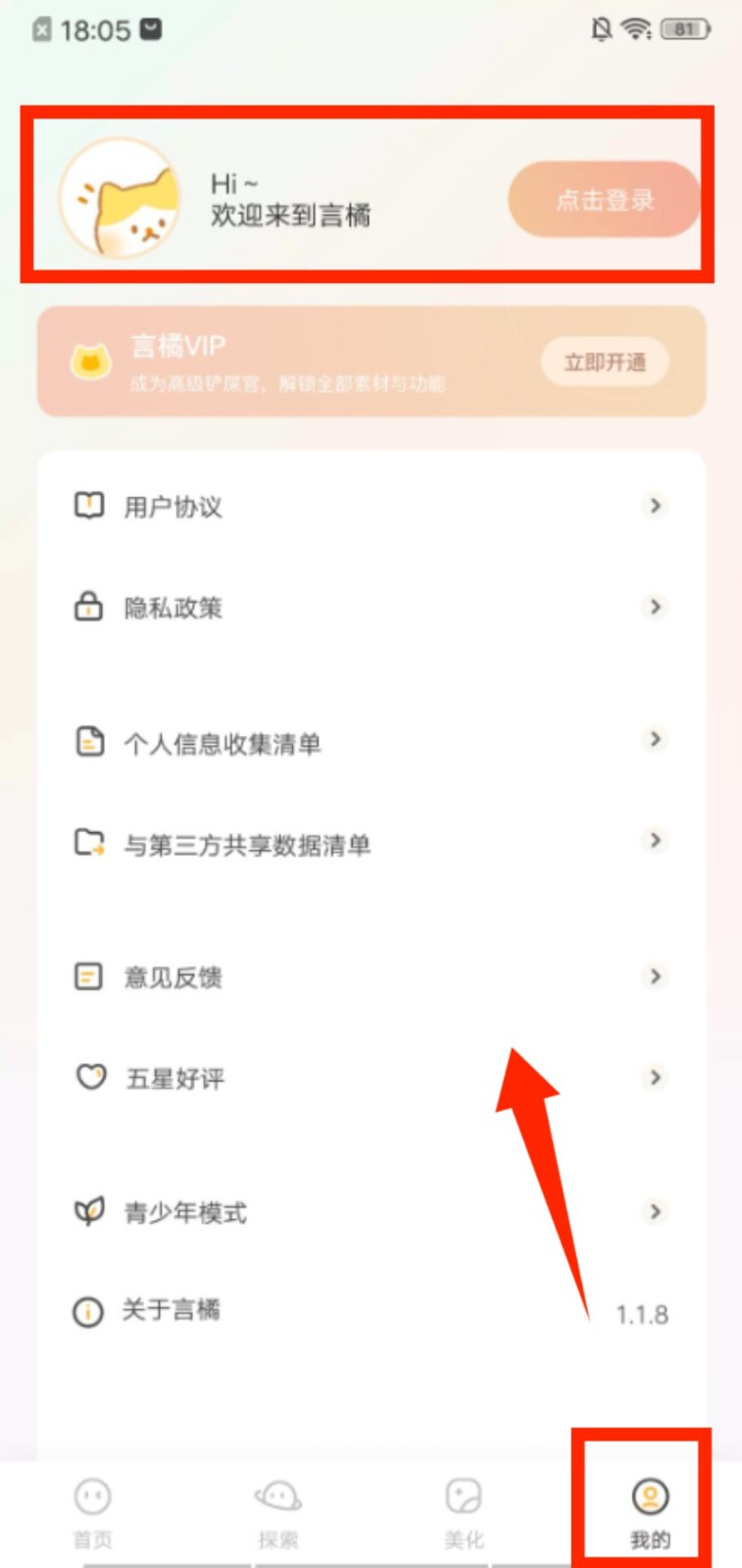
Task: Open 个人信息收集清单 row
Action: pyautogui.click(x=371, y=743)
